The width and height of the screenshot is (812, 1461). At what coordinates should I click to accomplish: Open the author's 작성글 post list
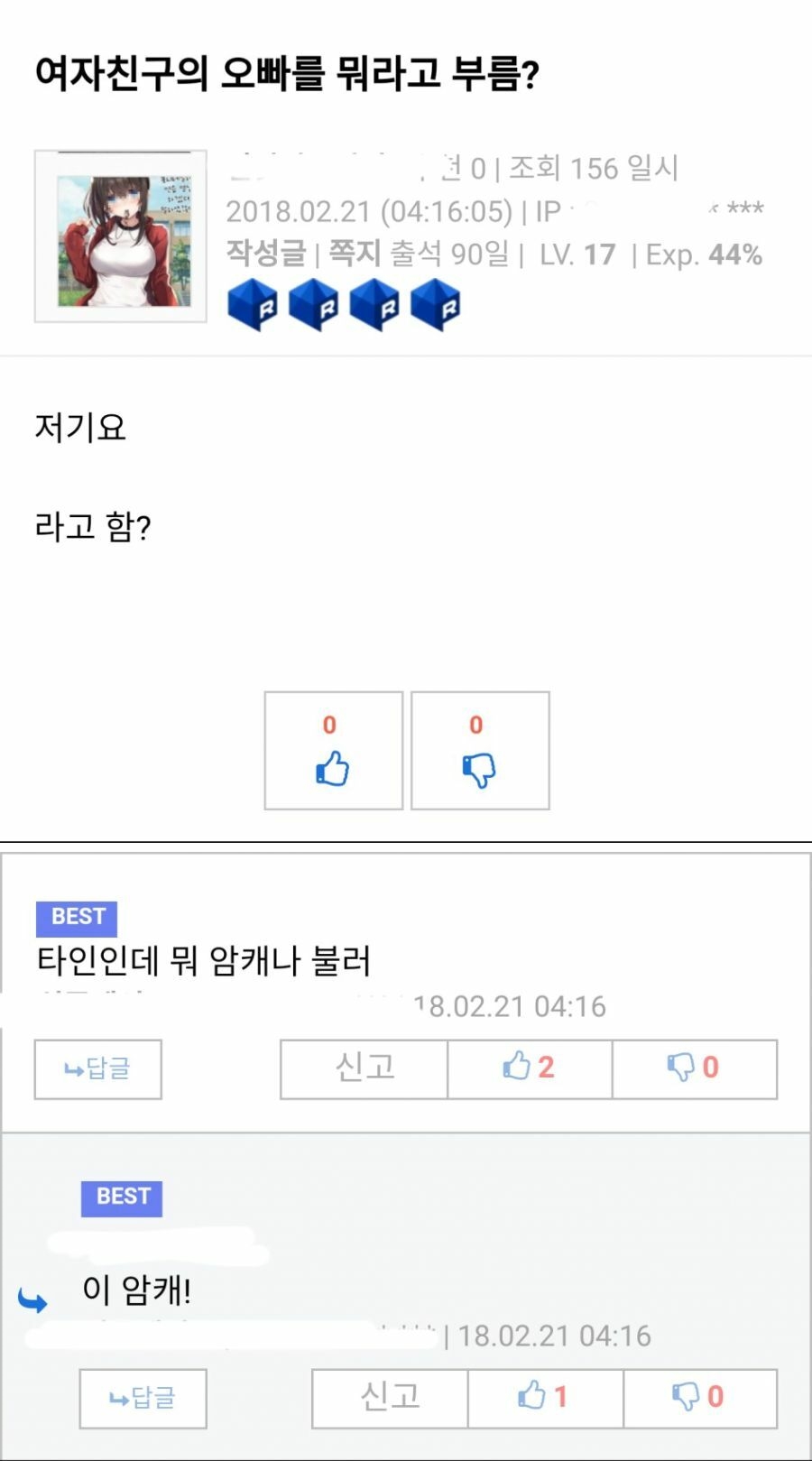click(266, 254)
